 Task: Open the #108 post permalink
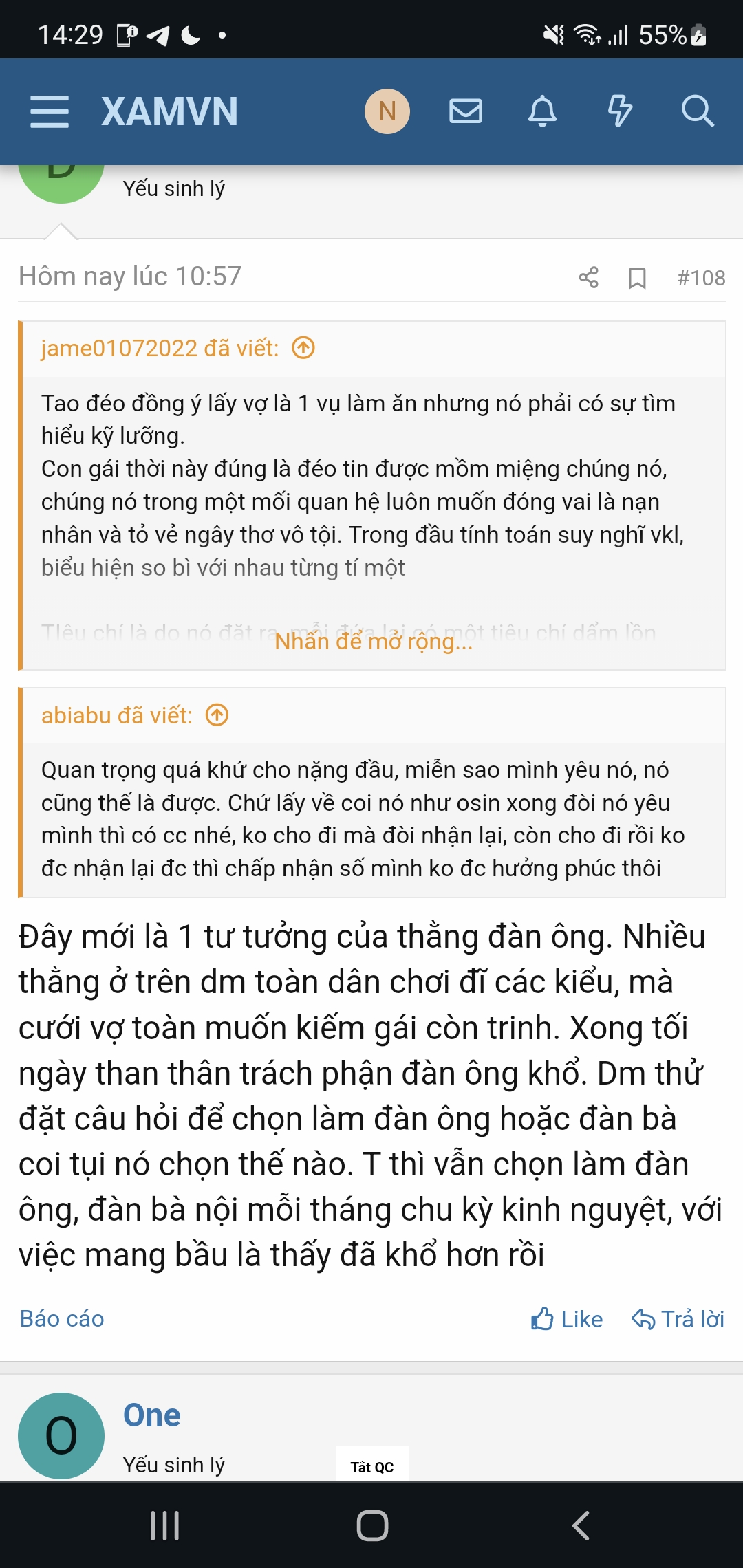701,278
